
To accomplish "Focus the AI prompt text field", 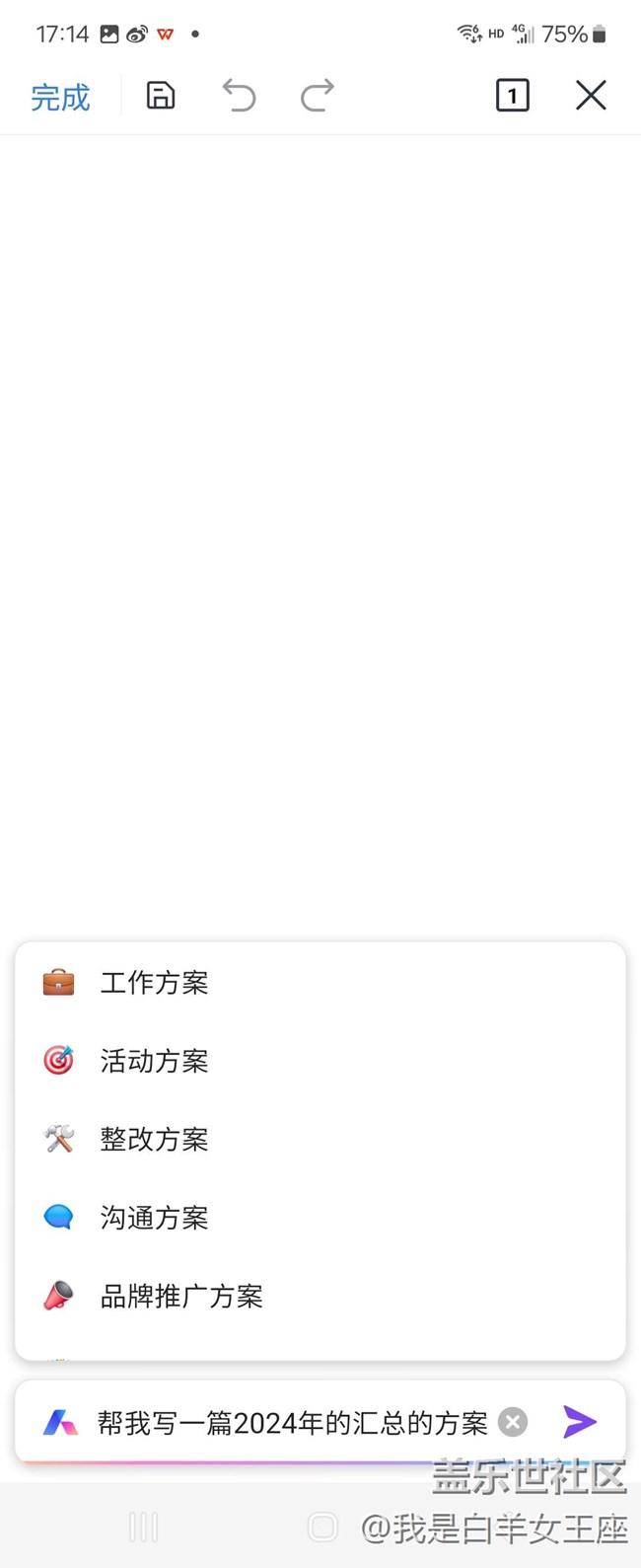I will (x=292, y=1423).
